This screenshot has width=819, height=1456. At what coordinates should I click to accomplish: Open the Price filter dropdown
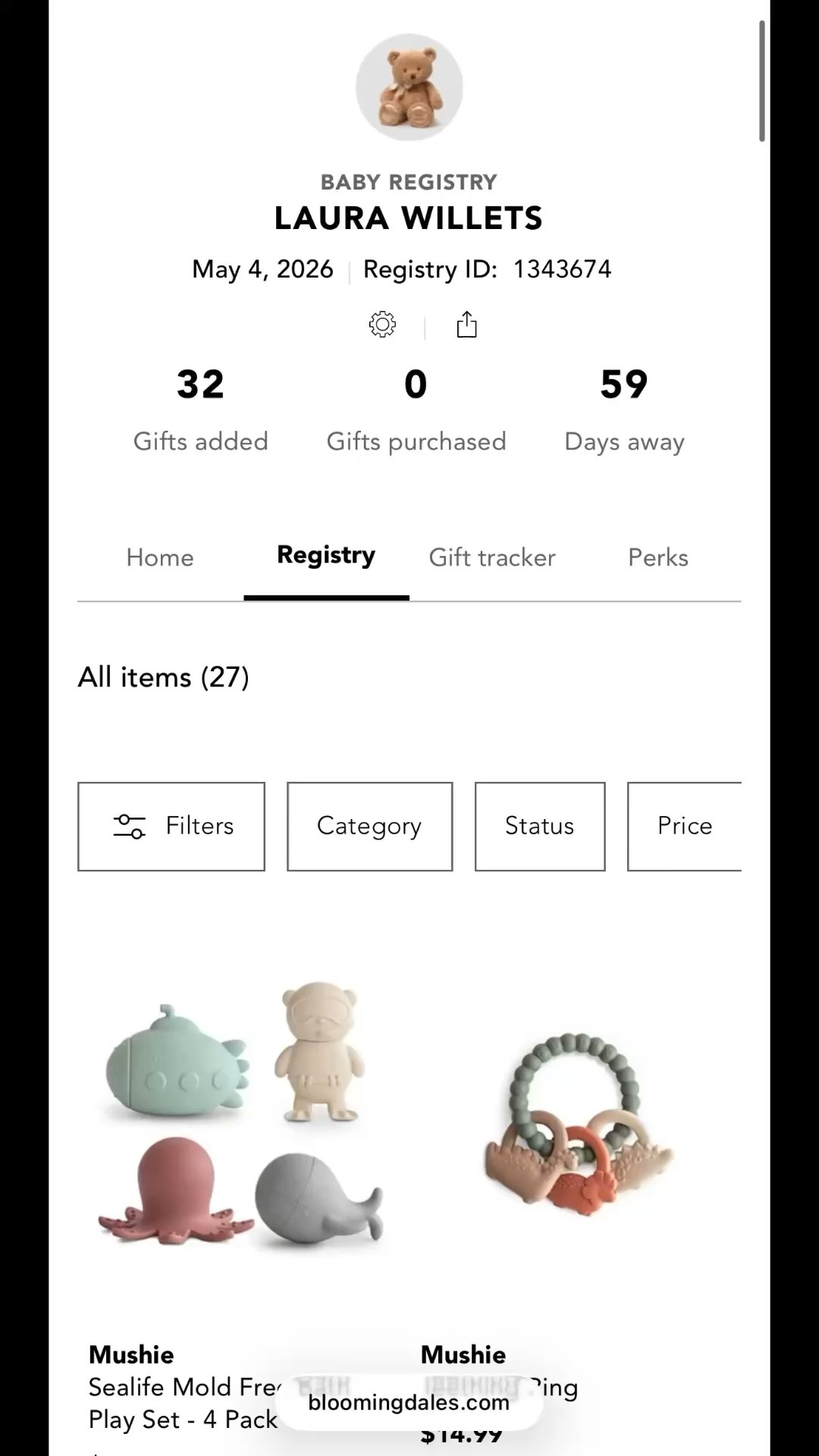[x=683, y=826]
